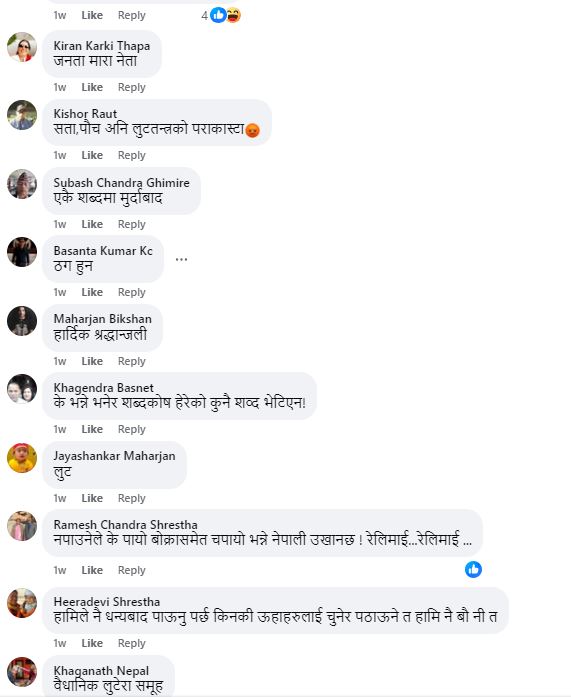This screenshot has height=697, width=571.
Task: Open Kishor Raut's profile picture
Action: click(22, 115)
